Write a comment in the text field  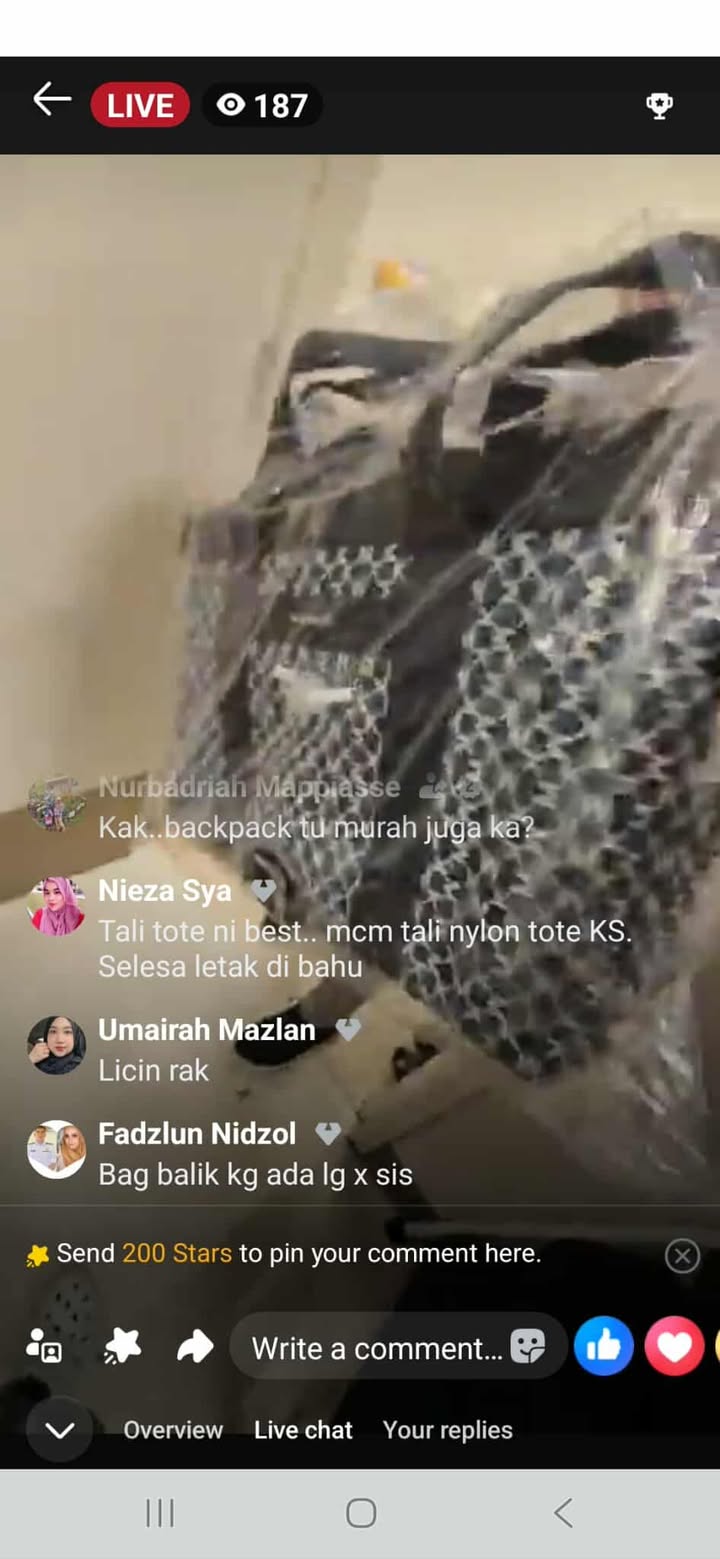pos(375,1348)
